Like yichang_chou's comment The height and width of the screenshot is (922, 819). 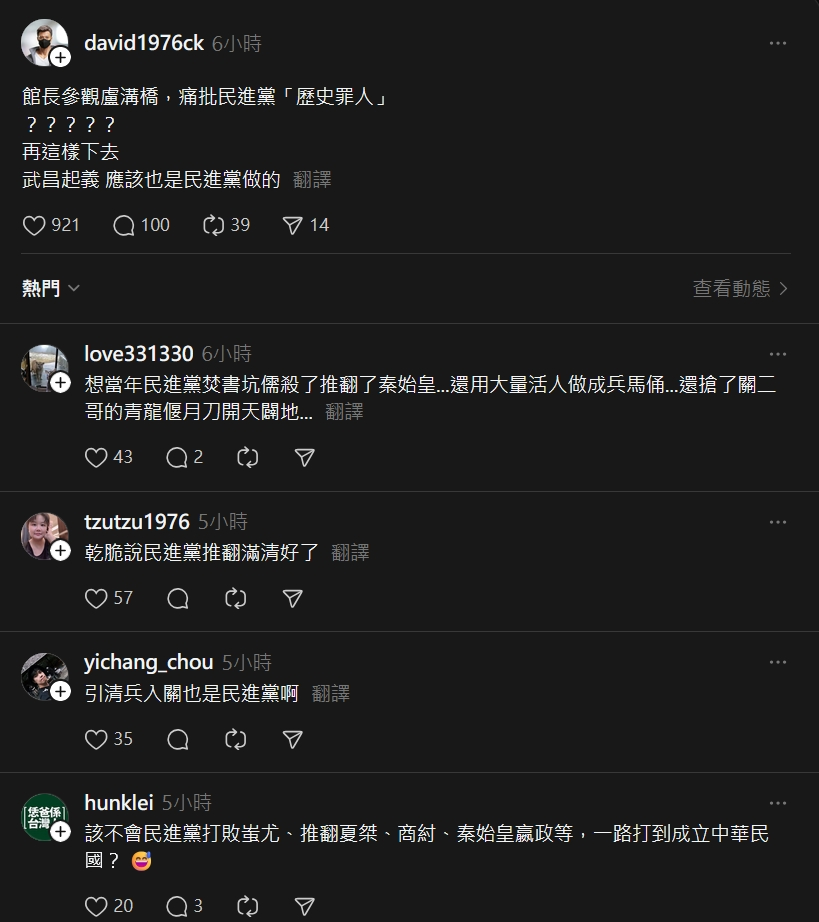tap(96, 739)
